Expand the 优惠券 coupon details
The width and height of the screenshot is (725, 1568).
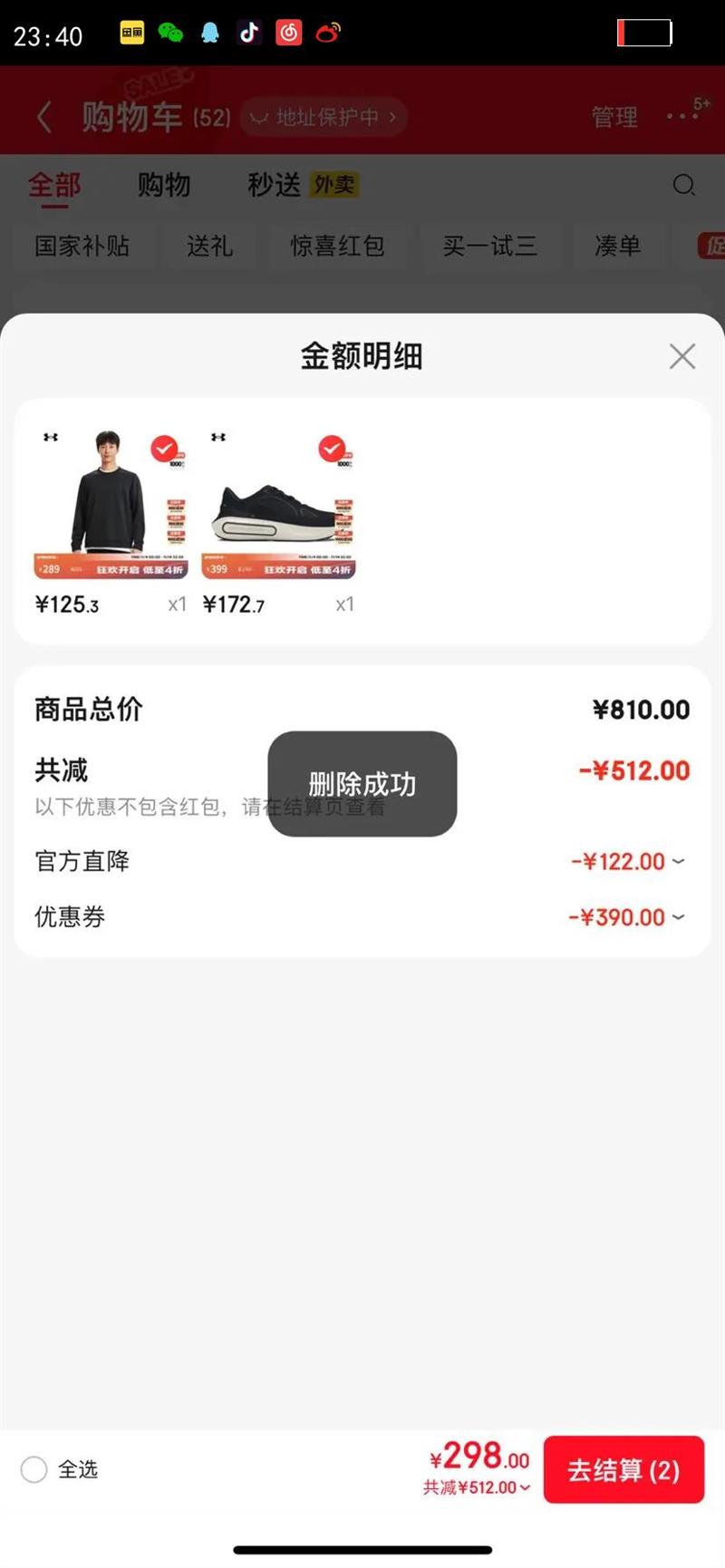pyautogui.click(x=625, y=917)
